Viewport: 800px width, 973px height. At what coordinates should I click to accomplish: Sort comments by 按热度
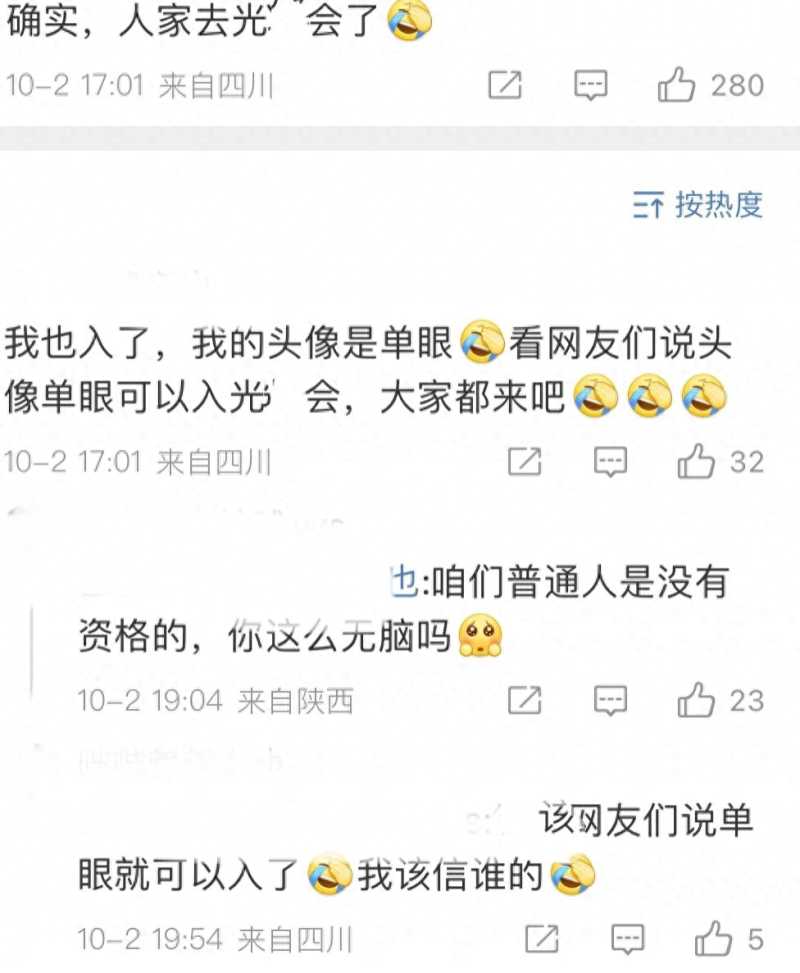[x=698, y=205]
